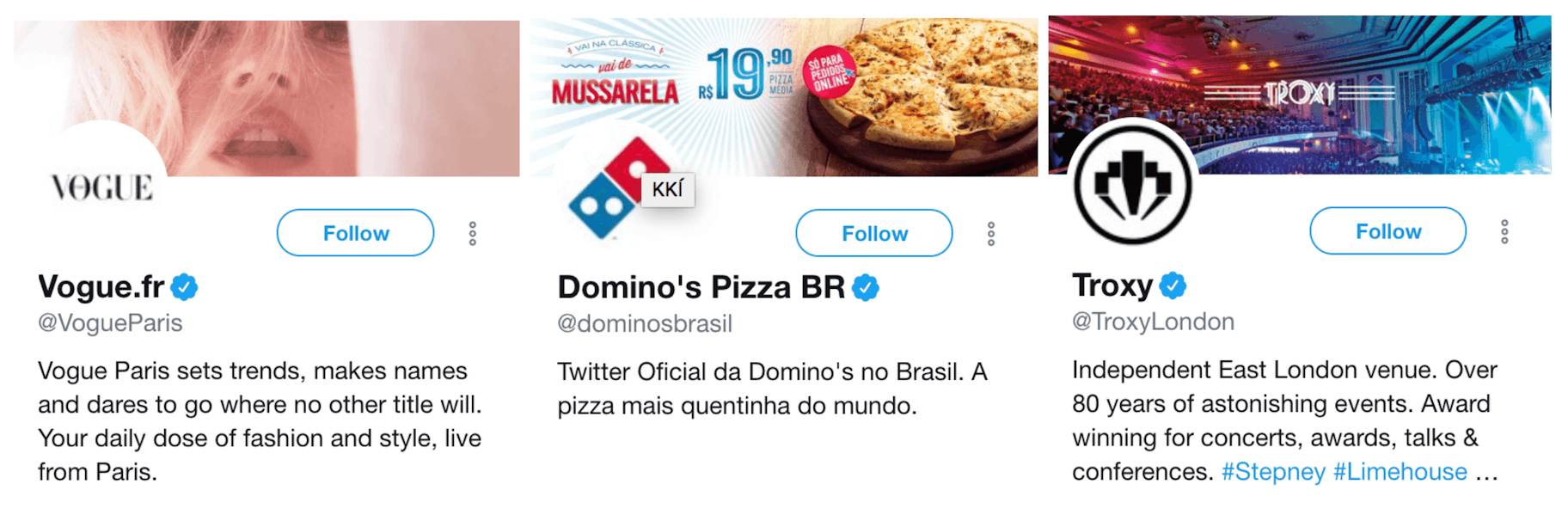Open the #Stepney hashtag link
The height and width of the screenshot is (515, 1568).
(1273, 472)
